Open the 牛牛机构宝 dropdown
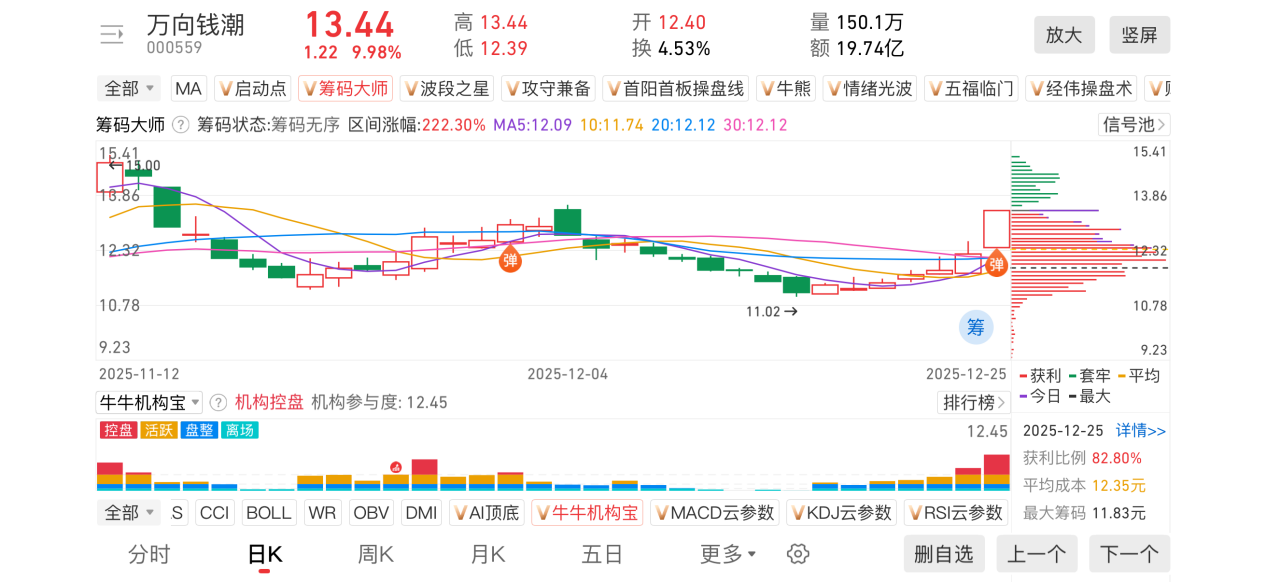The width and height of the screenshot is (1266, 582). point(149,402)
